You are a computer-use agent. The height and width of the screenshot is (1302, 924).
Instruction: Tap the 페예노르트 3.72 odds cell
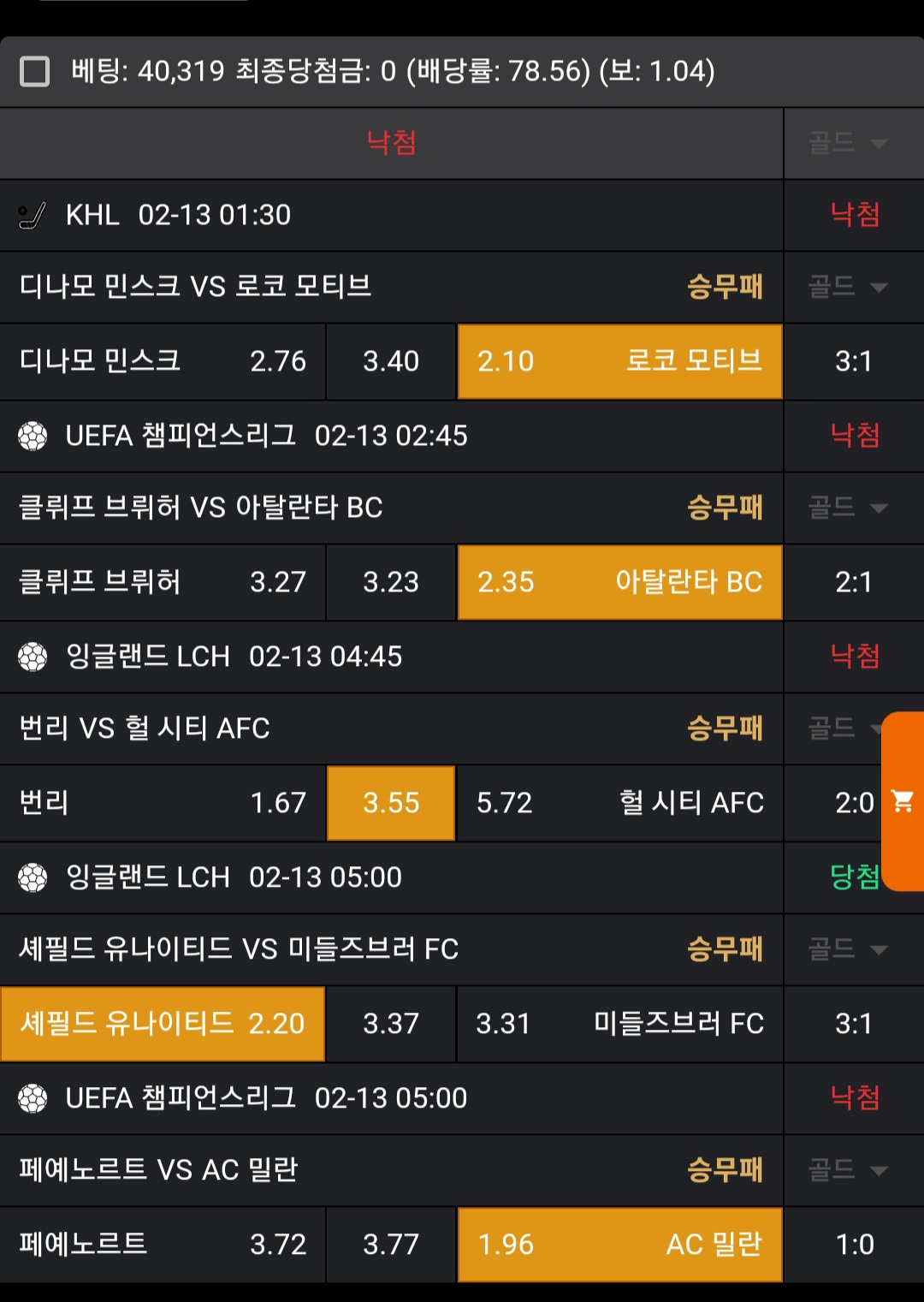point(163,1245)
